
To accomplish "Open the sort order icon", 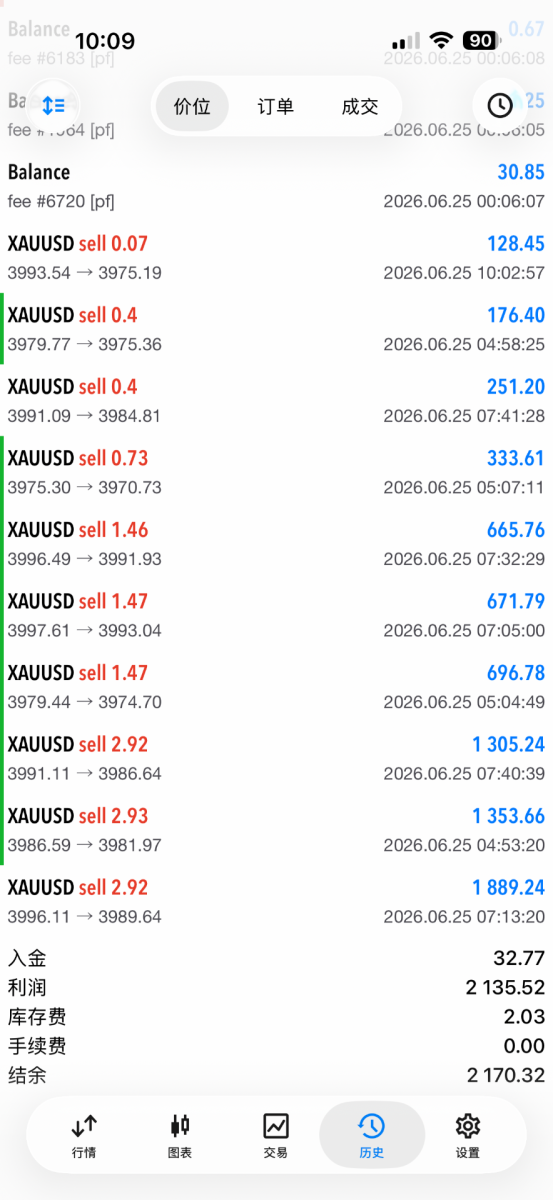I will pyautogui.click(x=53, y=105).
